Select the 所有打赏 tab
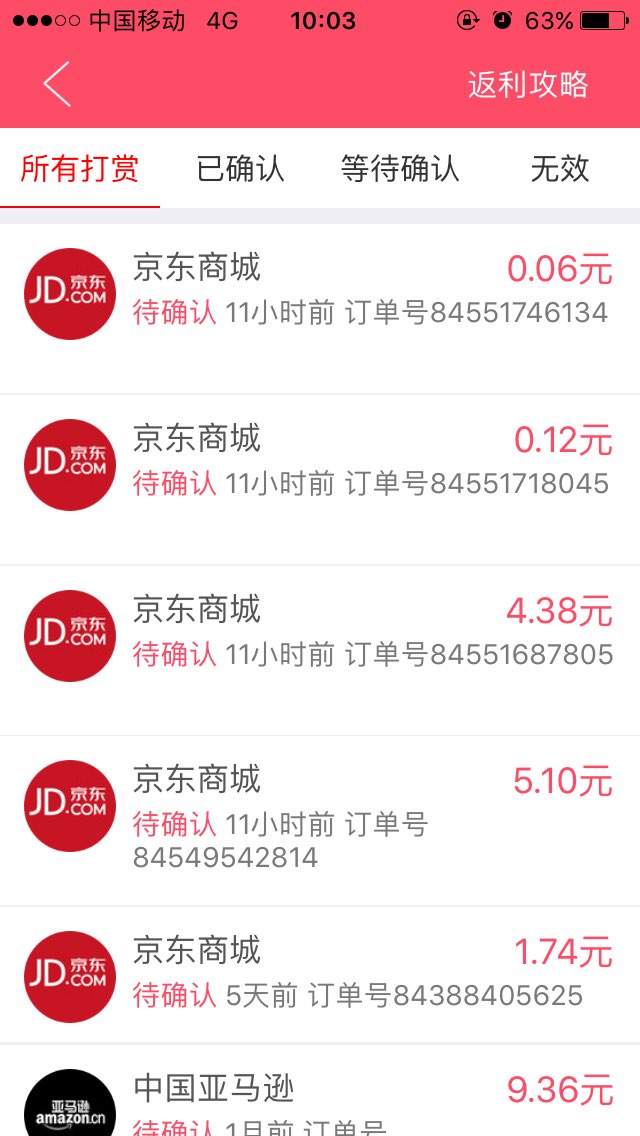640x1136 pixels. pos(80,169)
